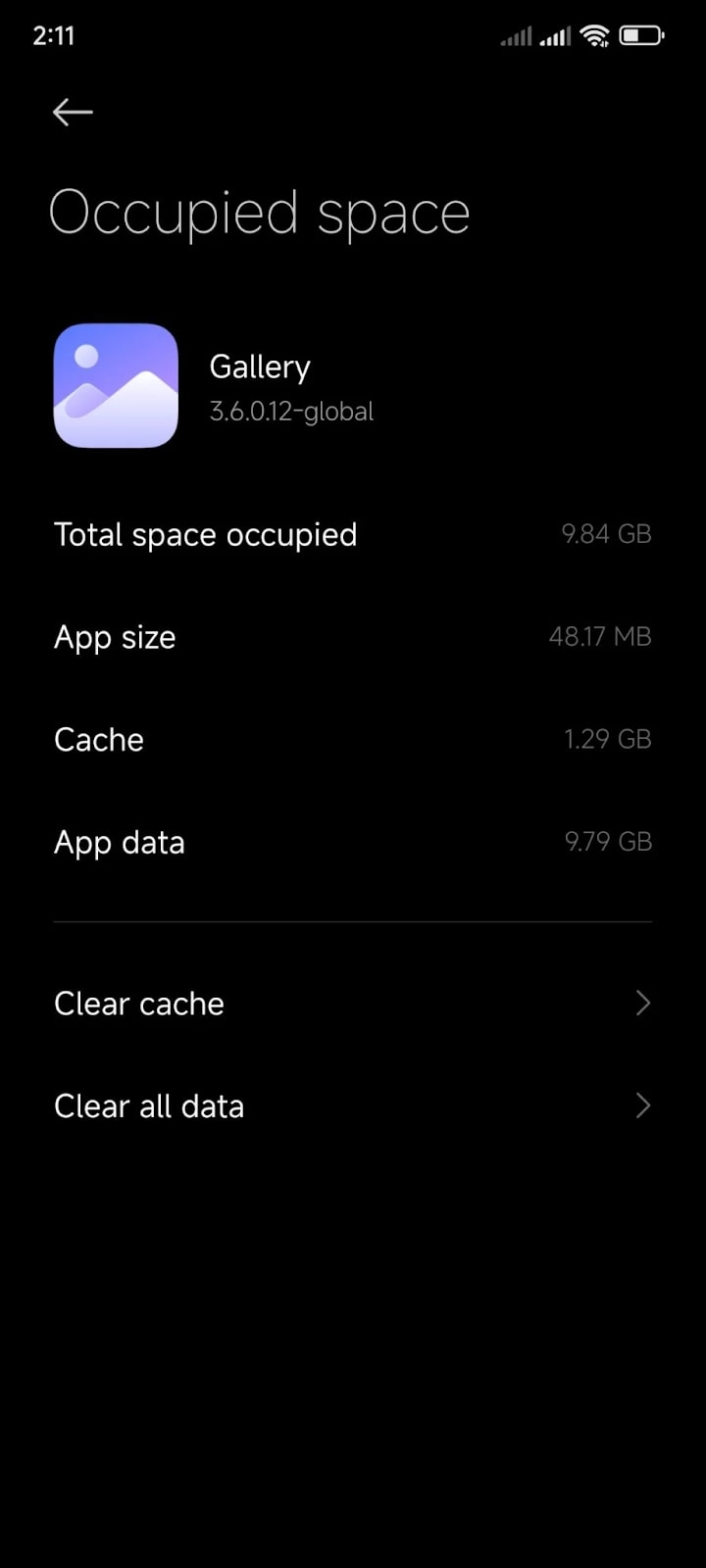This screenshot has height=1568, width=706.
Task: Tap the back arrow icon
Action: [73, 112]
